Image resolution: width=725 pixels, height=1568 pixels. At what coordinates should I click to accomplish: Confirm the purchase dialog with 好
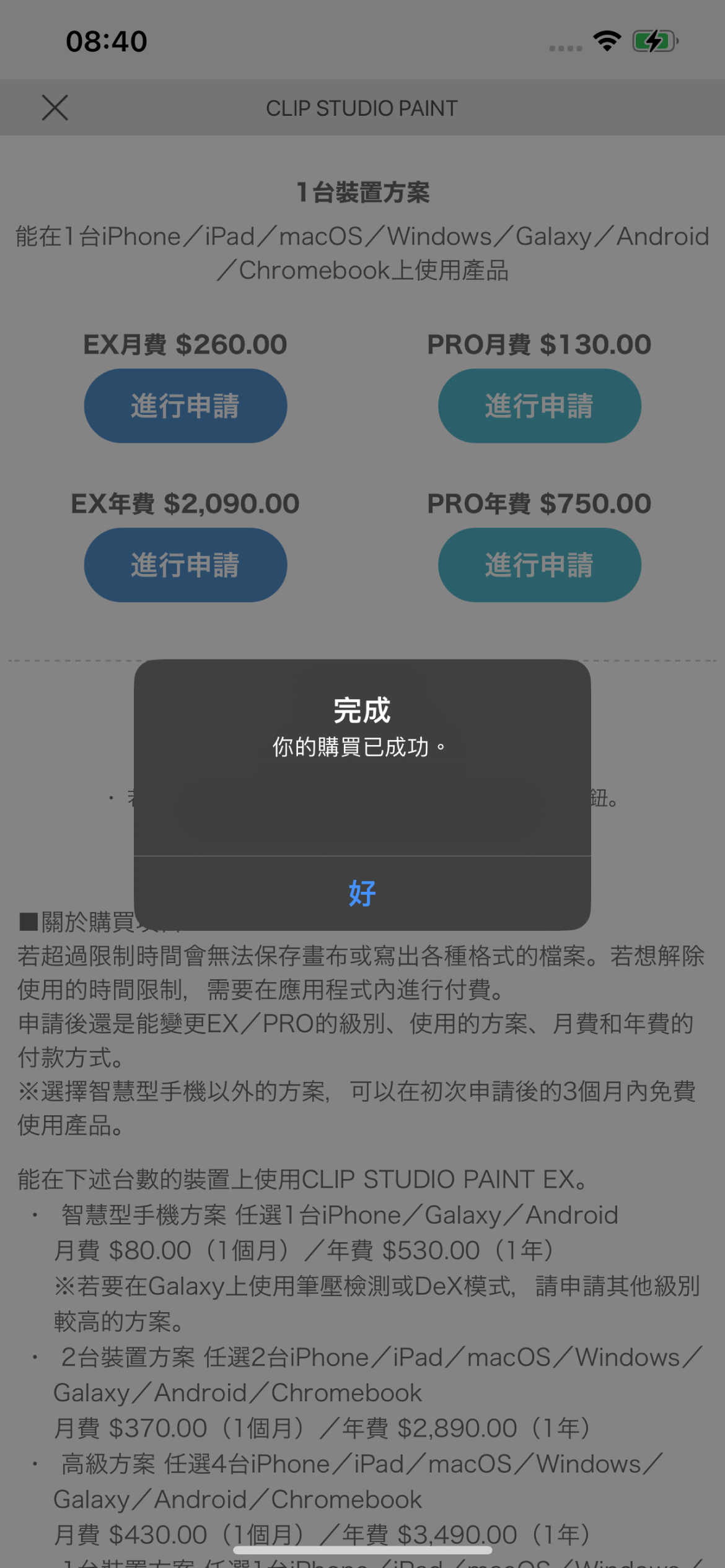362,893
